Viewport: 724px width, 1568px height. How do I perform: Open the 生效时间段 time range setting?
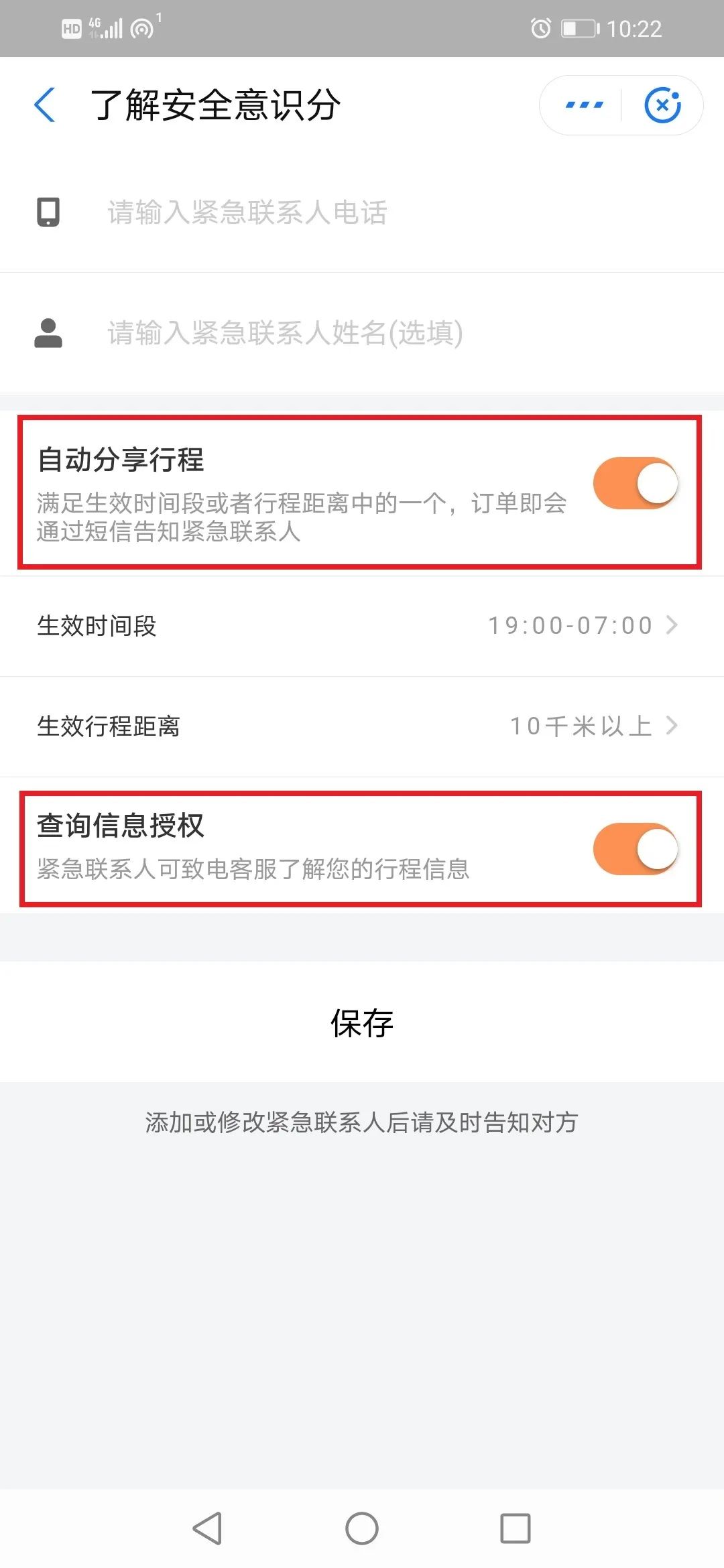coord(362,626)
